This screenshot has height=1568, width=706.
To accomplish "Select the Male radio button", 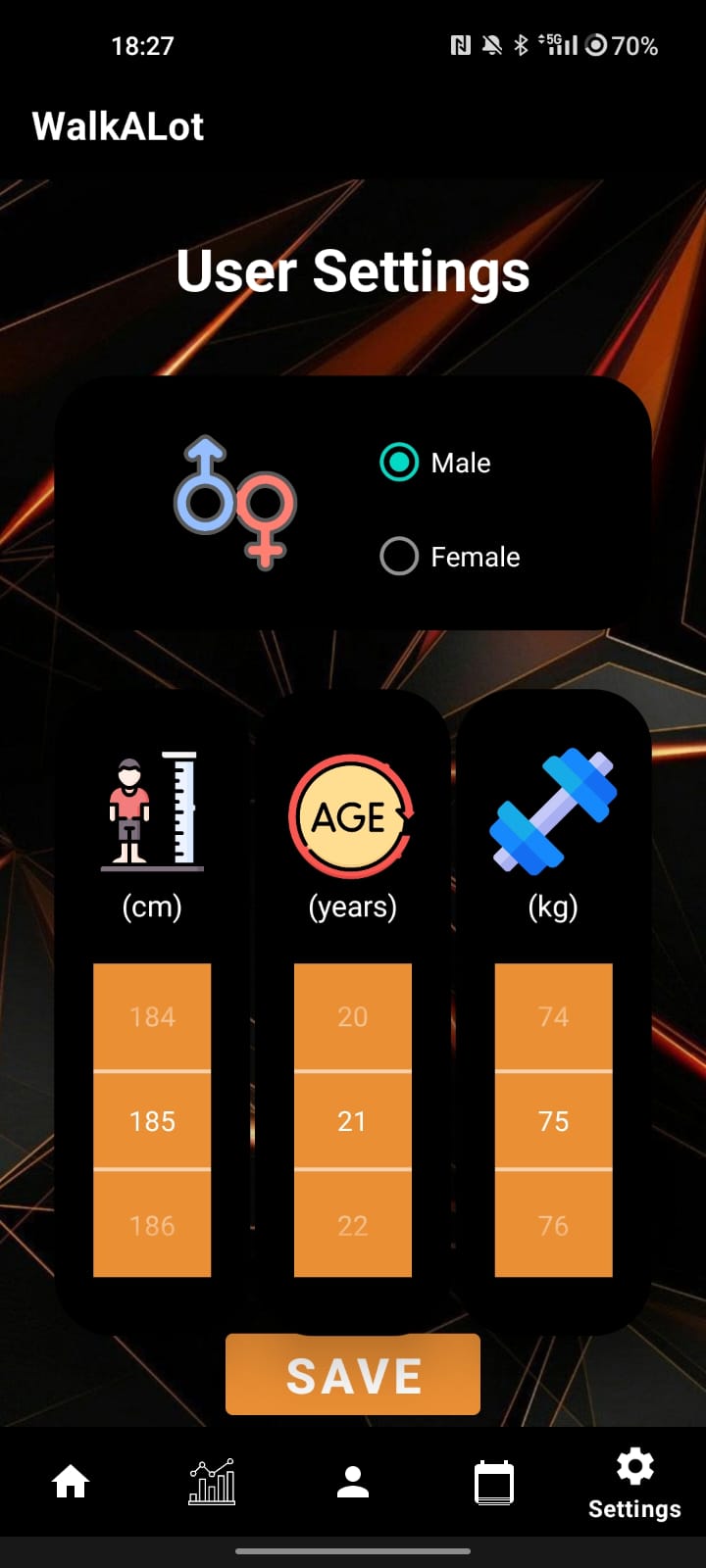I will coord(399,463).
